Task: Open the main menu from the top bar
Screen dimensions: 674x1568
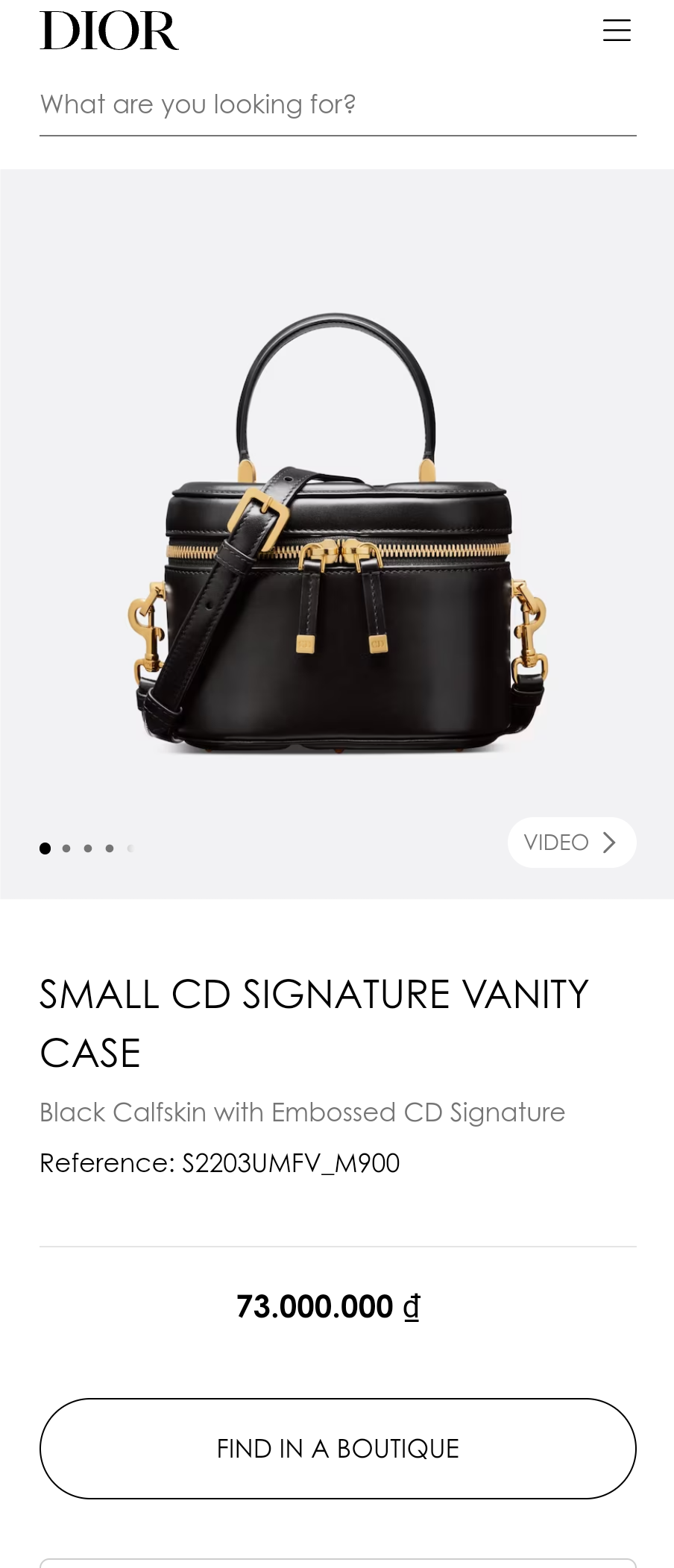Action: pyautogui.click(x=617, y=30)
